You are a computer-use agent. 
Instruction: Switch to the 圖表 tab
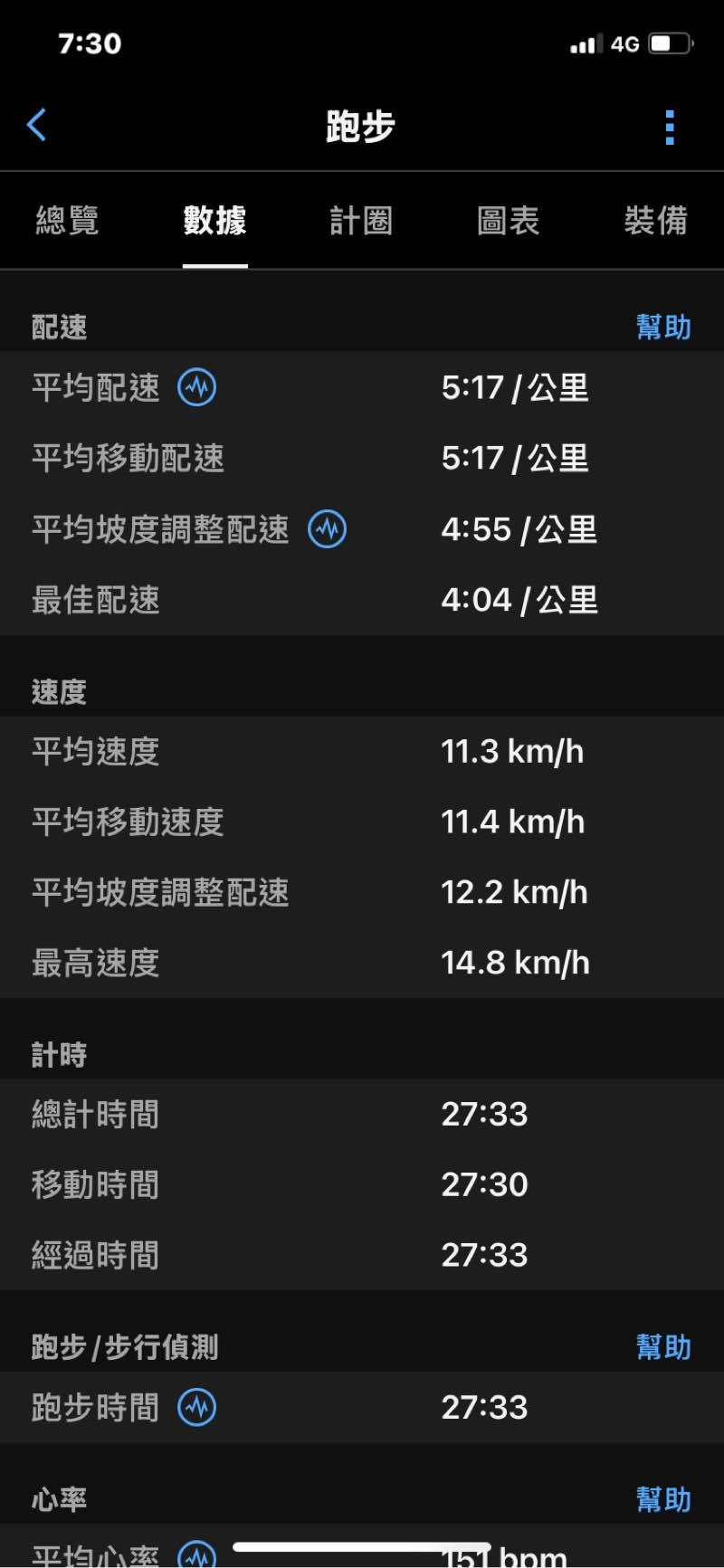[509, 221]
